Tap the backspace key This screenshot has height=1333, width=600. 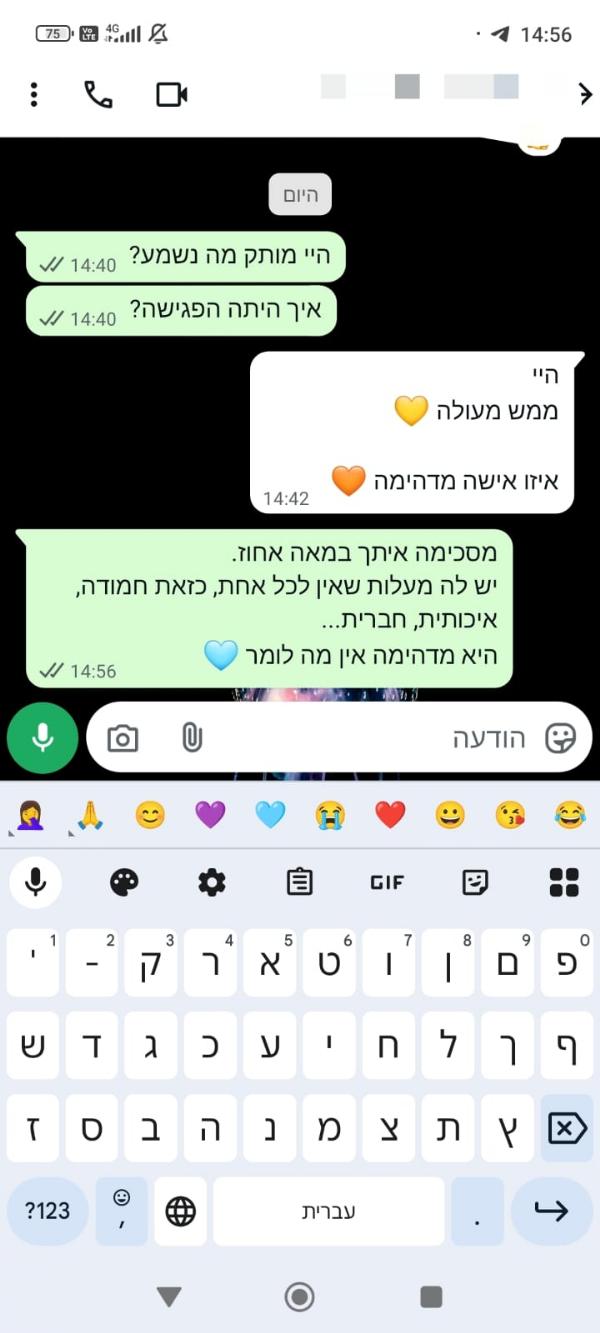(566, 1128)
